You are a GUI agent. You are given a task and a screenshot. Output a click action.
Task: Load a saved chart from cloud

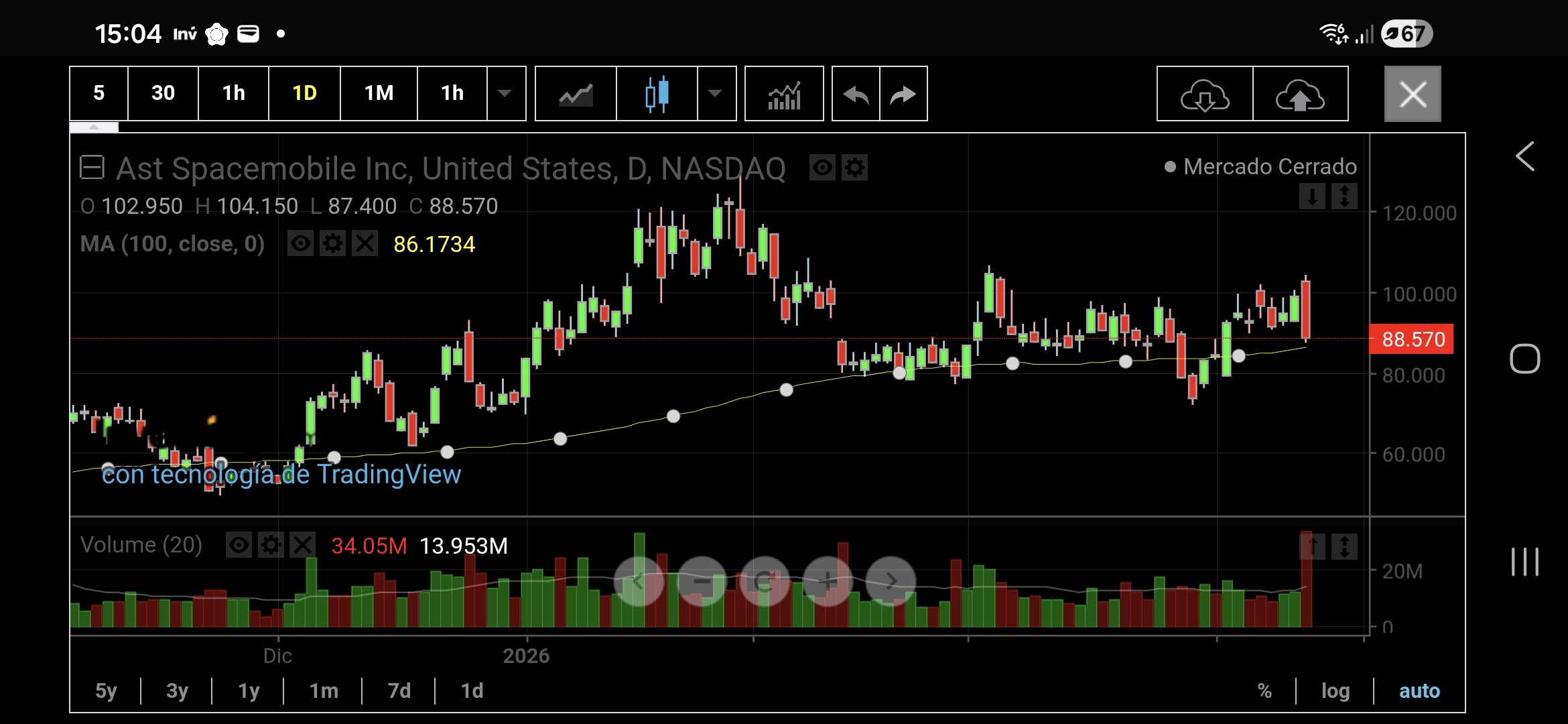coord(1204,94)
